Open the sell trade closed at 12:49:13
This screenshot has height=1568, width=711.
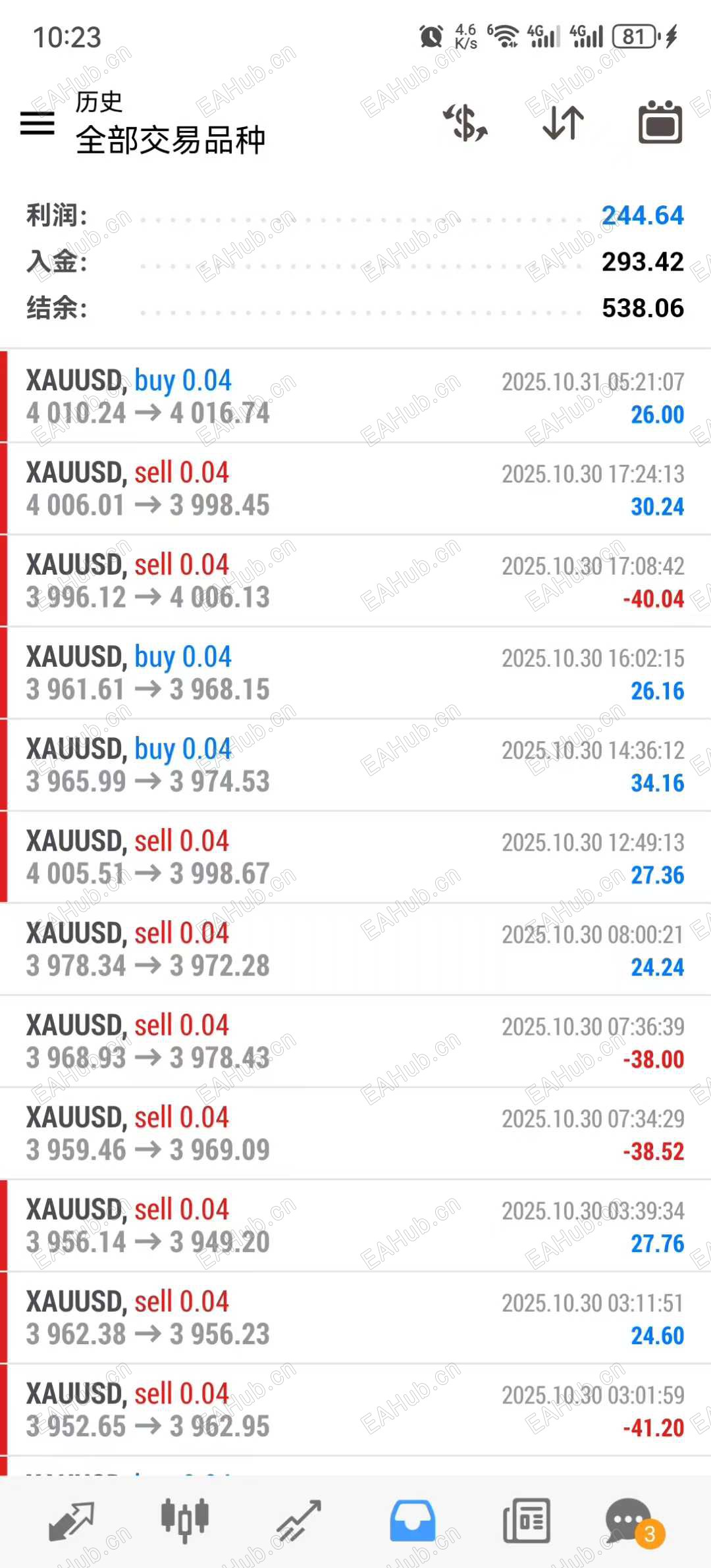(x=355, y=858)
